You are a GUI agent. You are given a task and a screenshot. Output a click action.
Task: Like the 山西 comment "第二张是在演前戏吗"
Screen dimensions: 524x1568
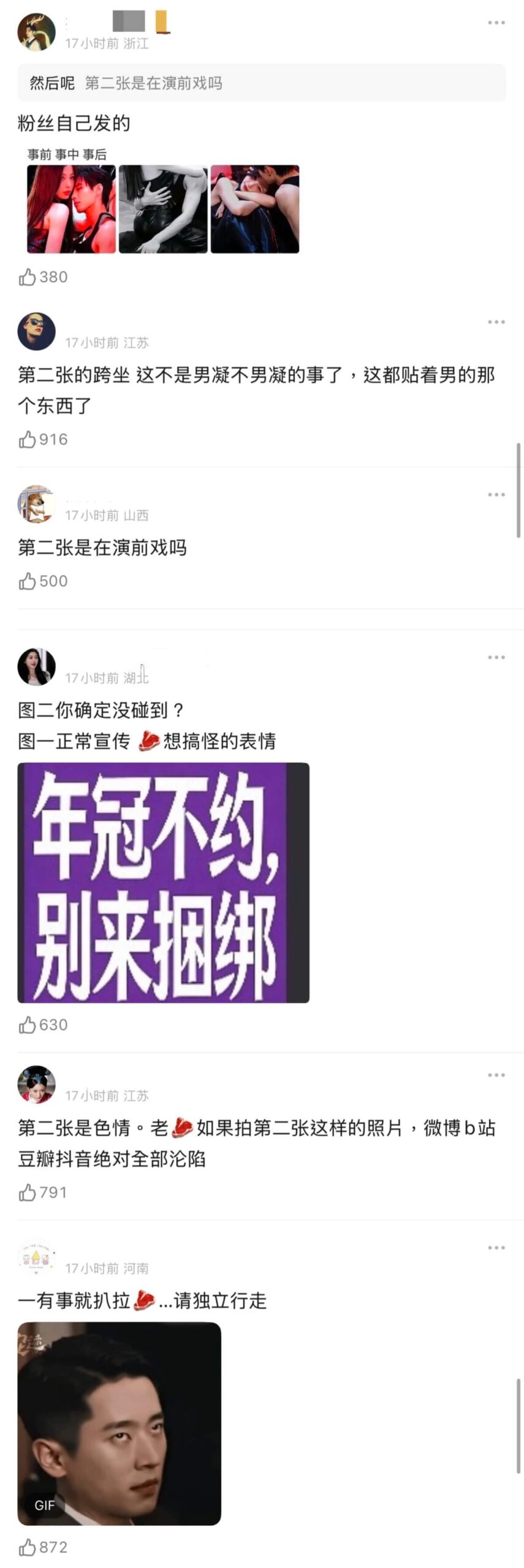[x=28, y=581]
